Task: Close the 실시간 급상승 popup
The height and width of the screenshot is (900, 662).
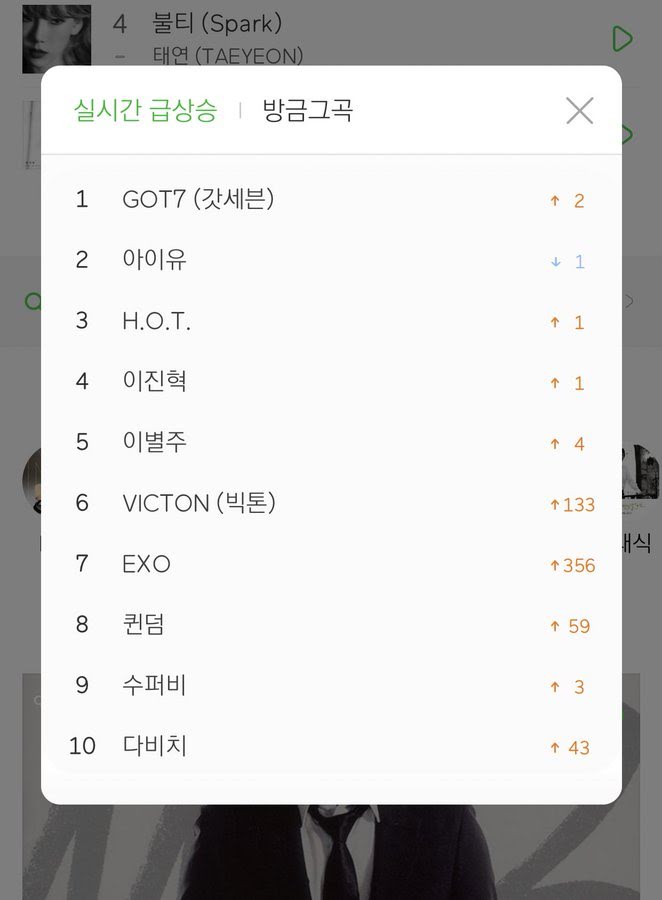Action: coord(579,111)
